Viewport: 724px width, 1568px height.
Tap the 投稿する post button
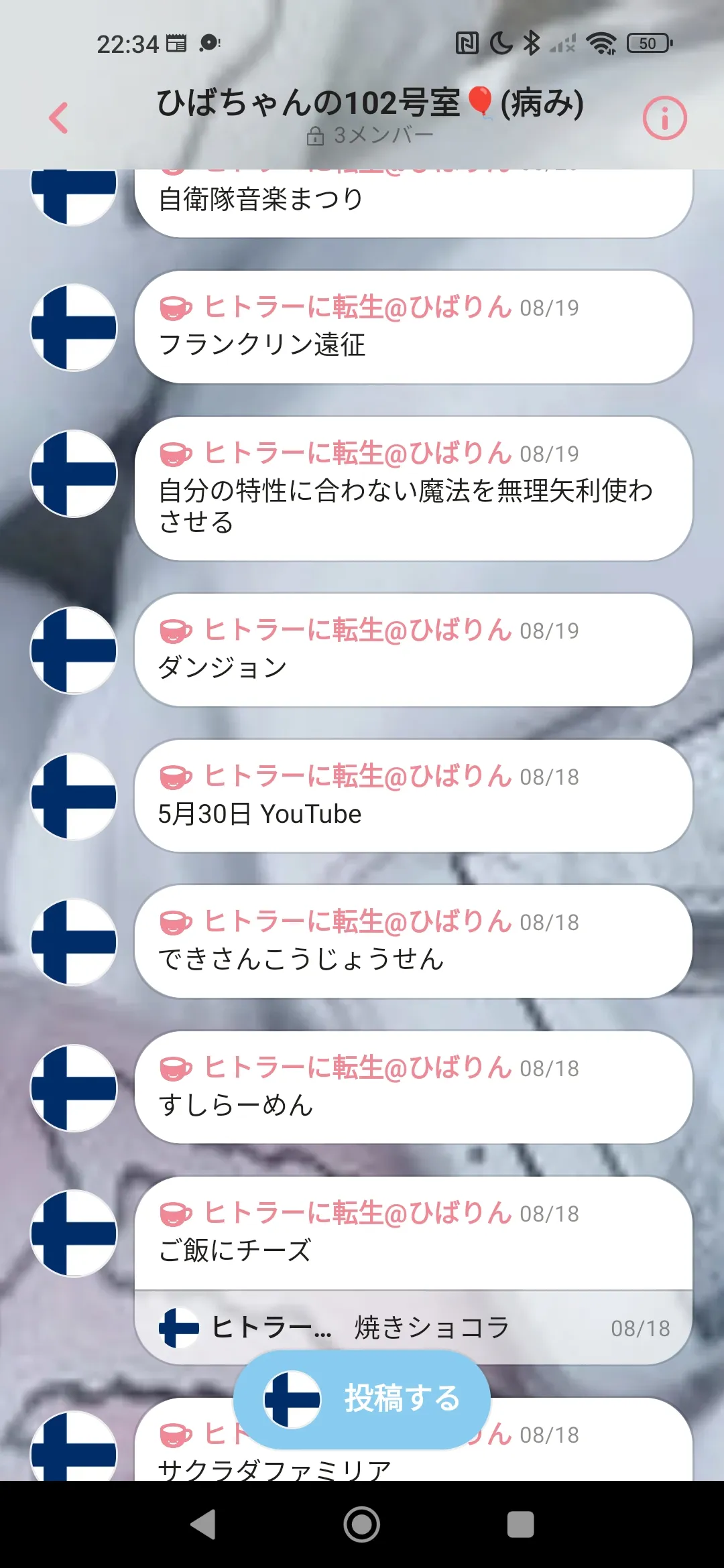click(x=362, y=1399)
